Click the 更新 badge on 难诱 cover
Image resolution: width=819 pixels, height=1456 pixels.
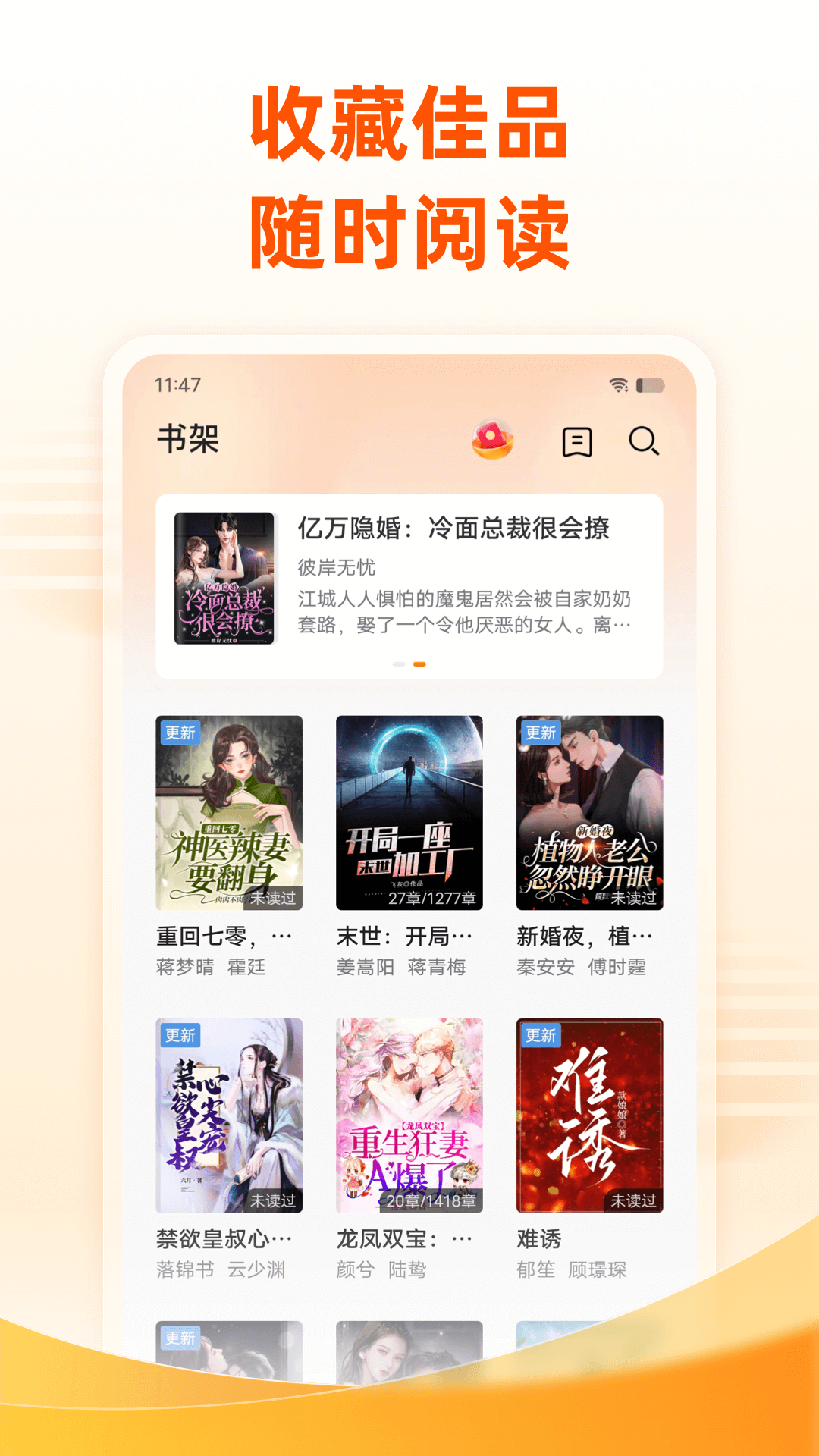tap(539, 1034)
